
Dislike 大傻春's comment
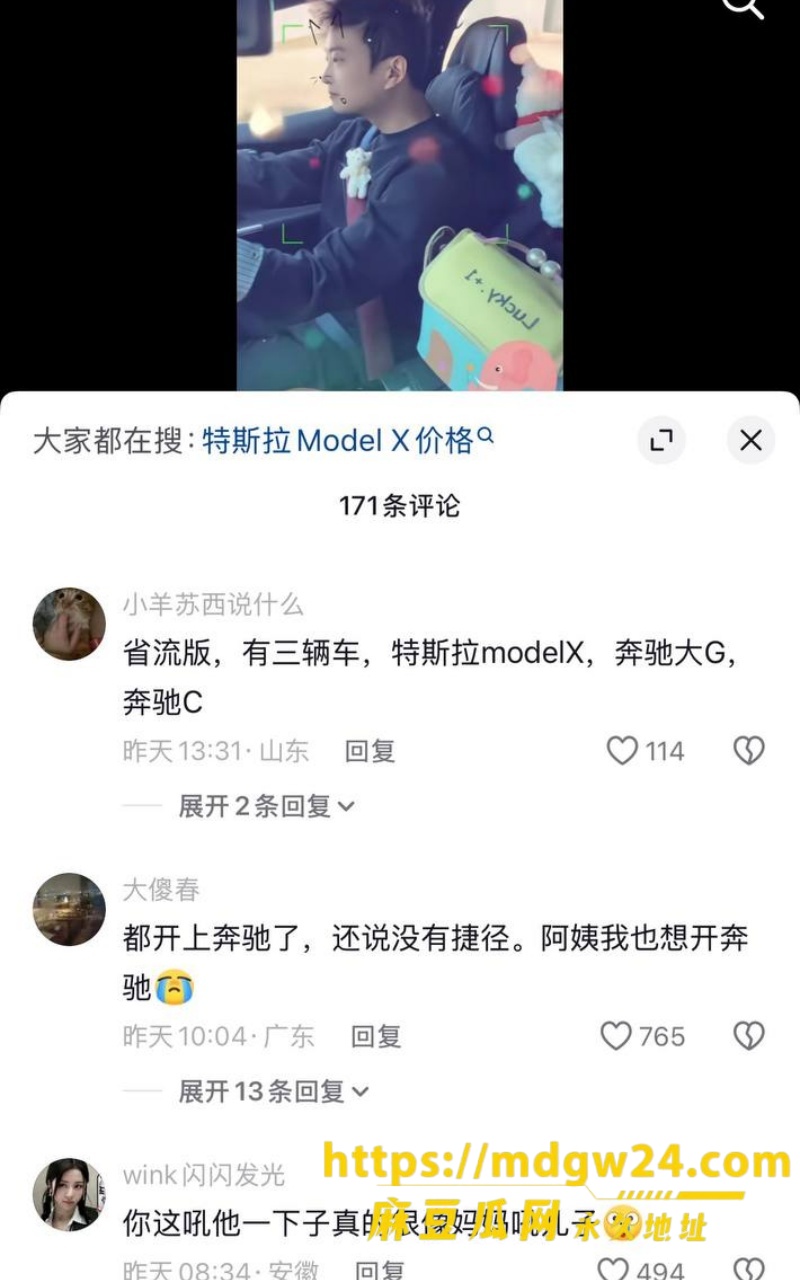749,1036
